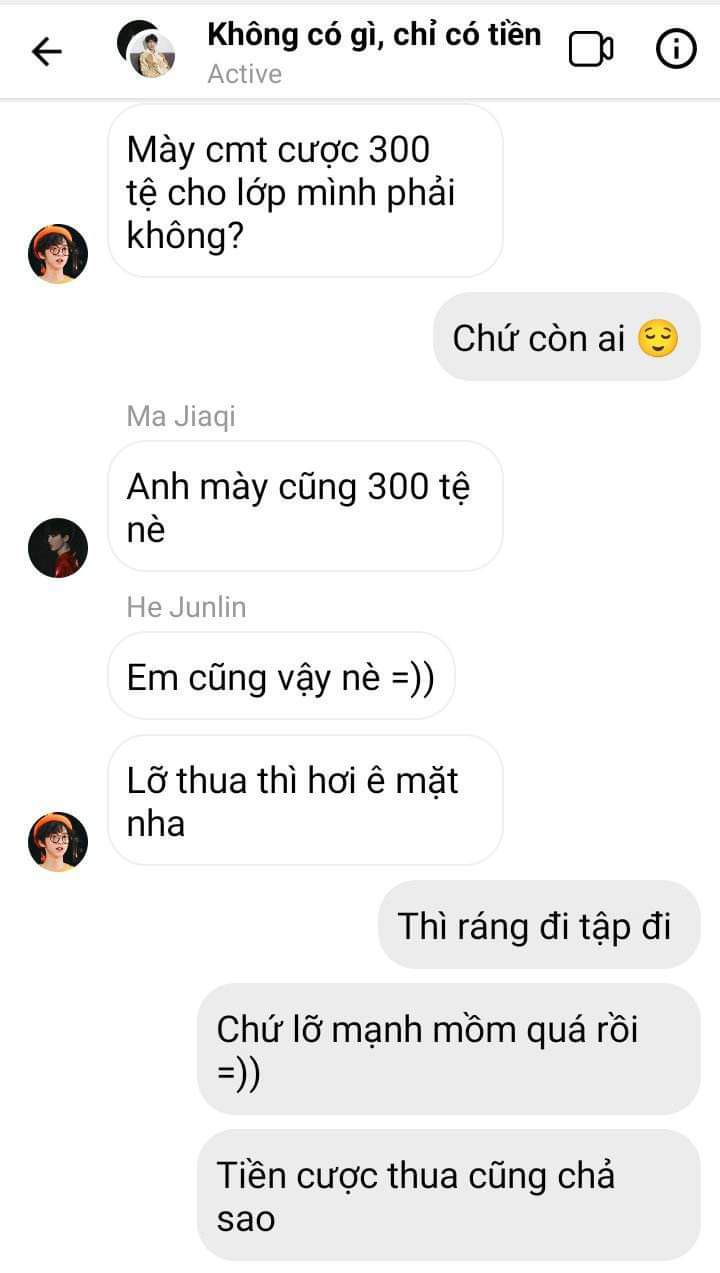The height and width of the screenshot is (1273, 720).
Task: Tap Ma Jiaqi's profile avatar
Action: tap(58, 548)
